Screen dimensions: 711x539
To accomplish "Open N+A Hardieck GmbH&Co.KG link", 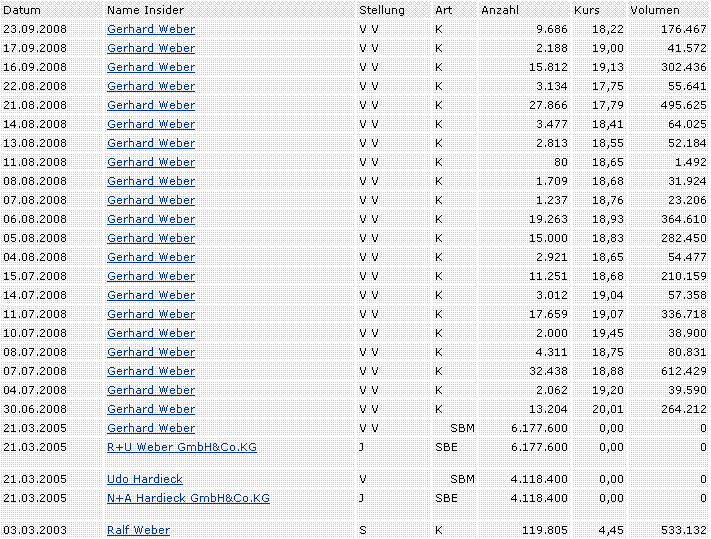I will (x=188, y=498).
